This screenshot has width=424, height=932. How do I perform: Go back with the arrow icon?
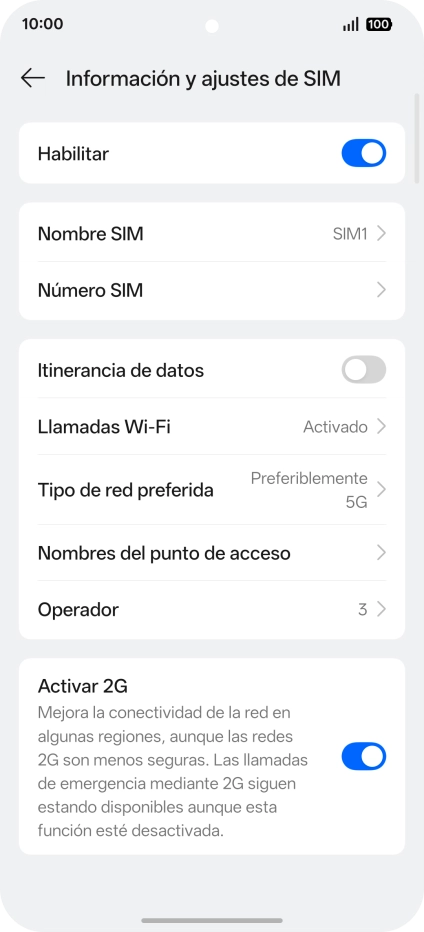tap(33, 78)
